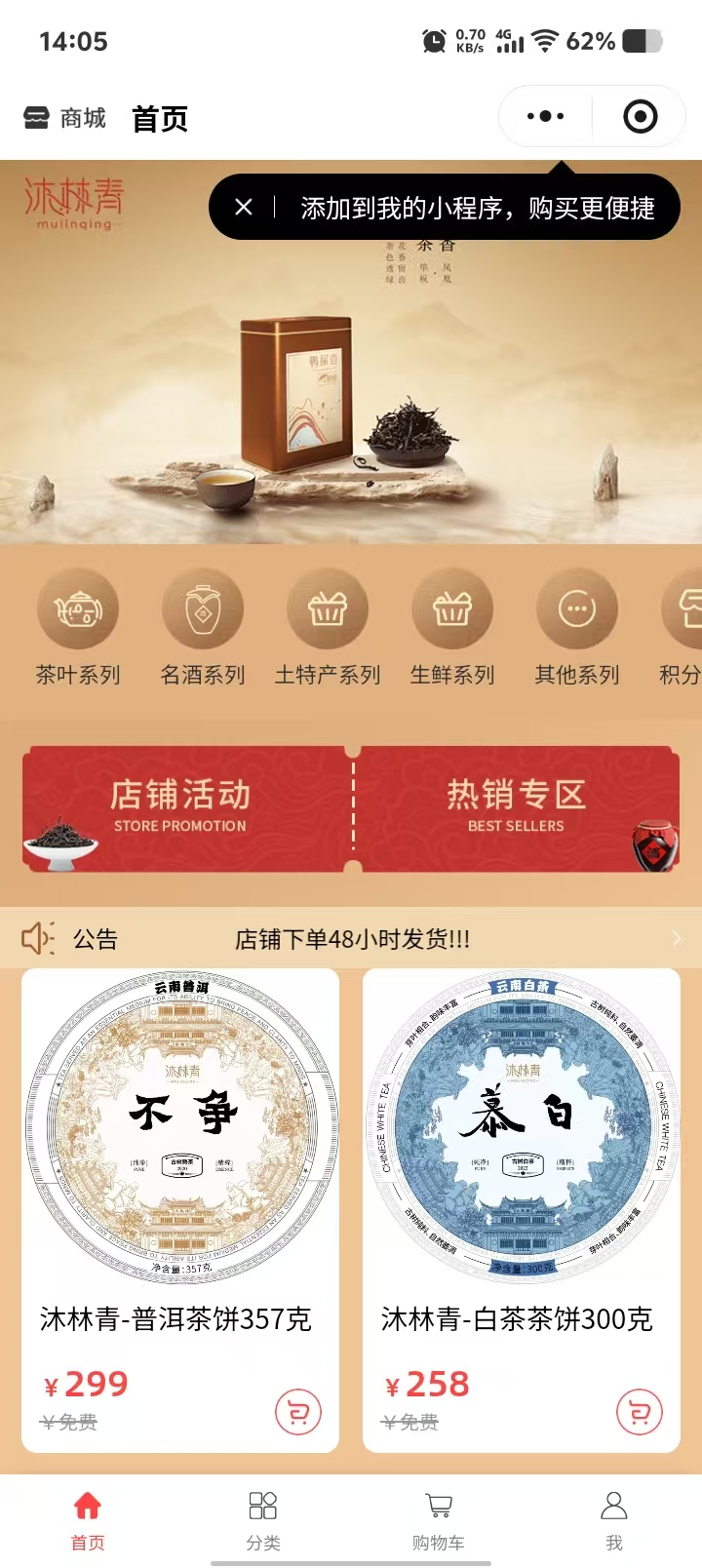This screenshot has width=702, height=1568.
Task: Add 普洱茶饼357克 to the cart
Action: pyautogui.click(x=298, y=1411)
